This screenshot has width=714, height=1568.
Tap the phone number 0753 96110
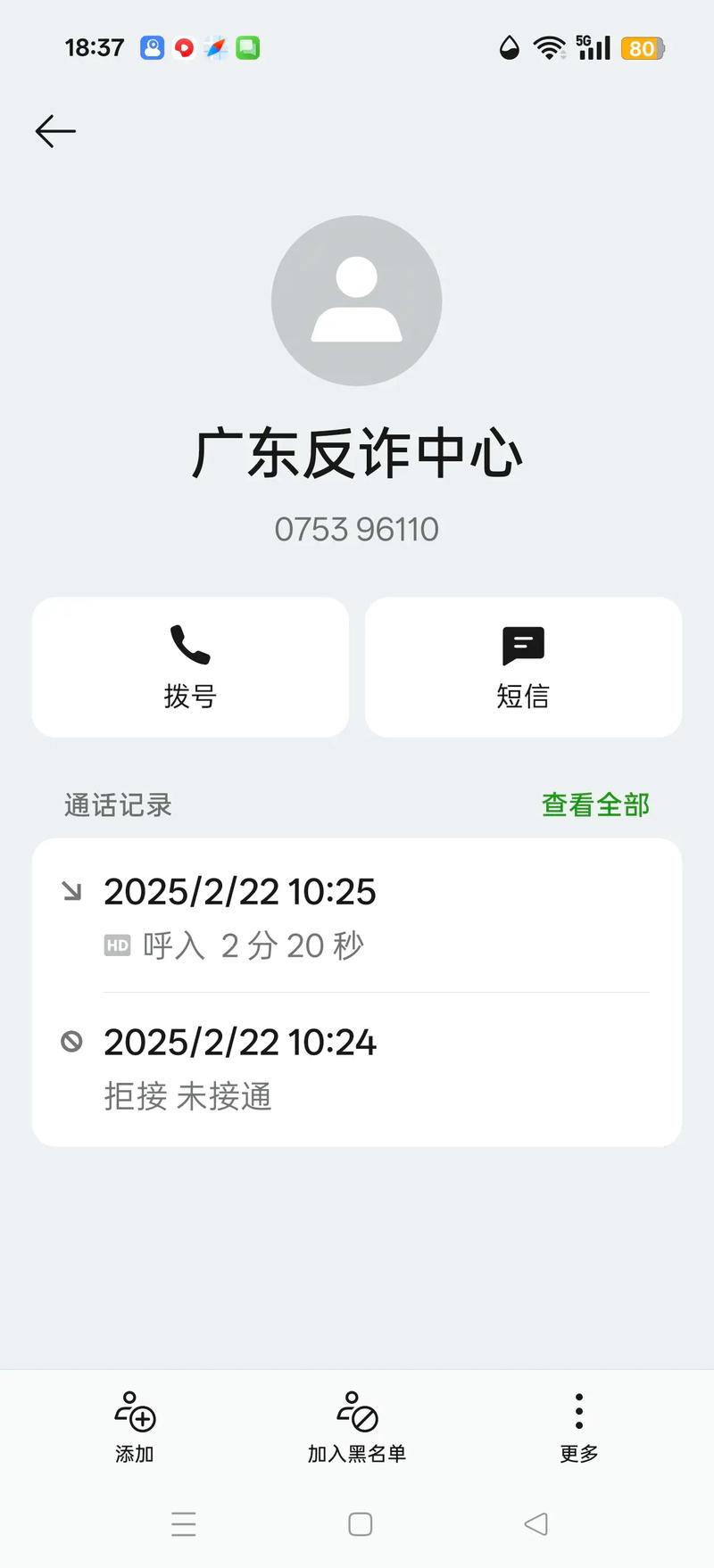click(x=356, y=528)
